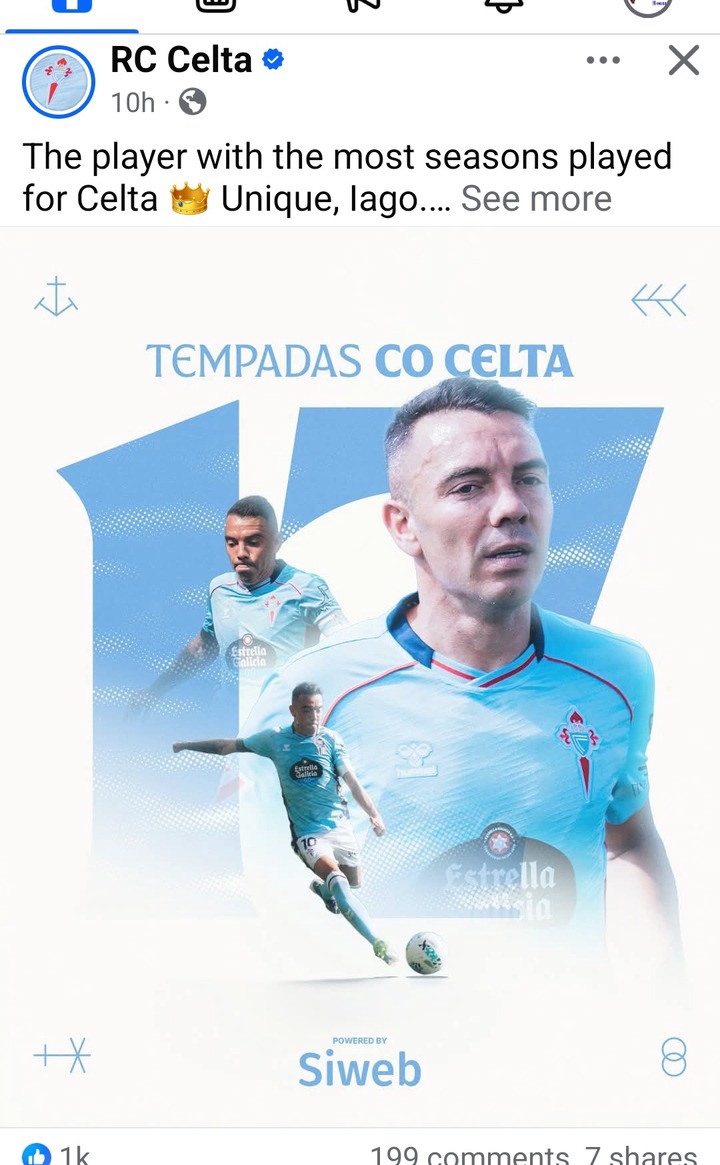View the 199 comments
Viewport: 720px width, 1165px height.
[469, 1154]
